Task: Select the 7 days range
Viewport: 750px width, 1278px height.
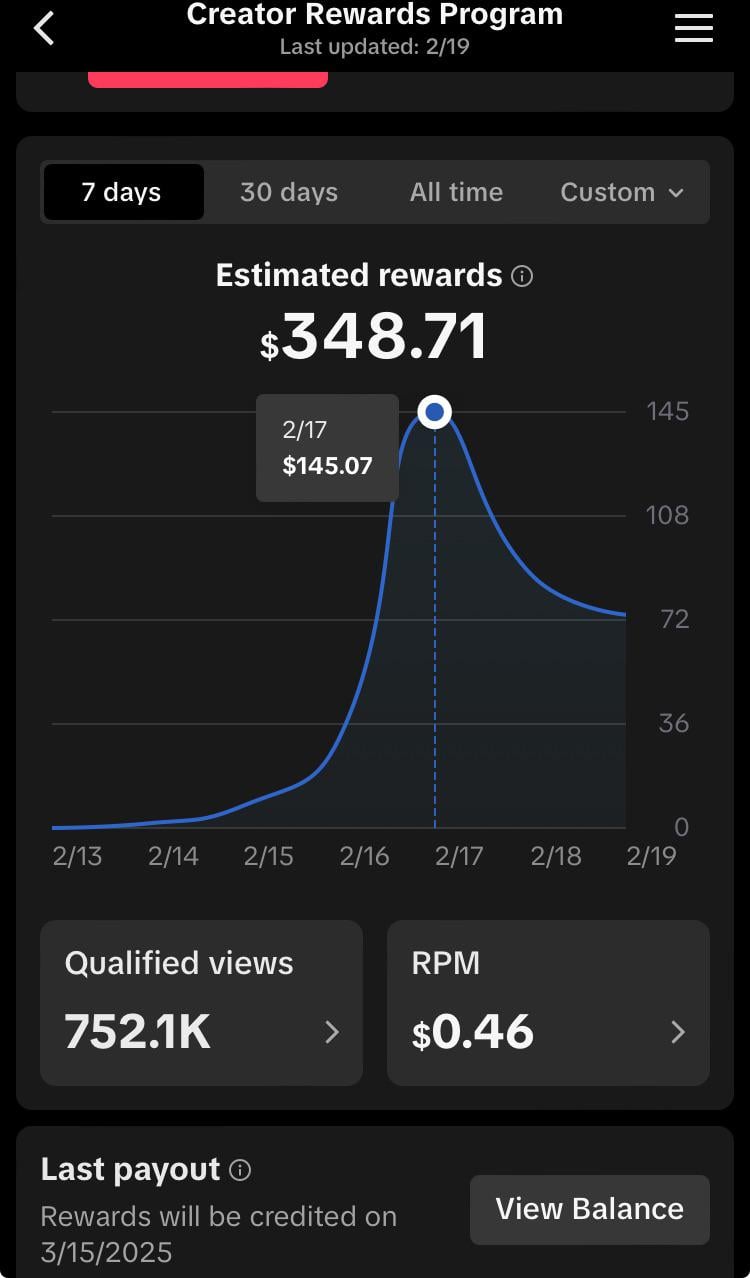Action: click(122, 192)
